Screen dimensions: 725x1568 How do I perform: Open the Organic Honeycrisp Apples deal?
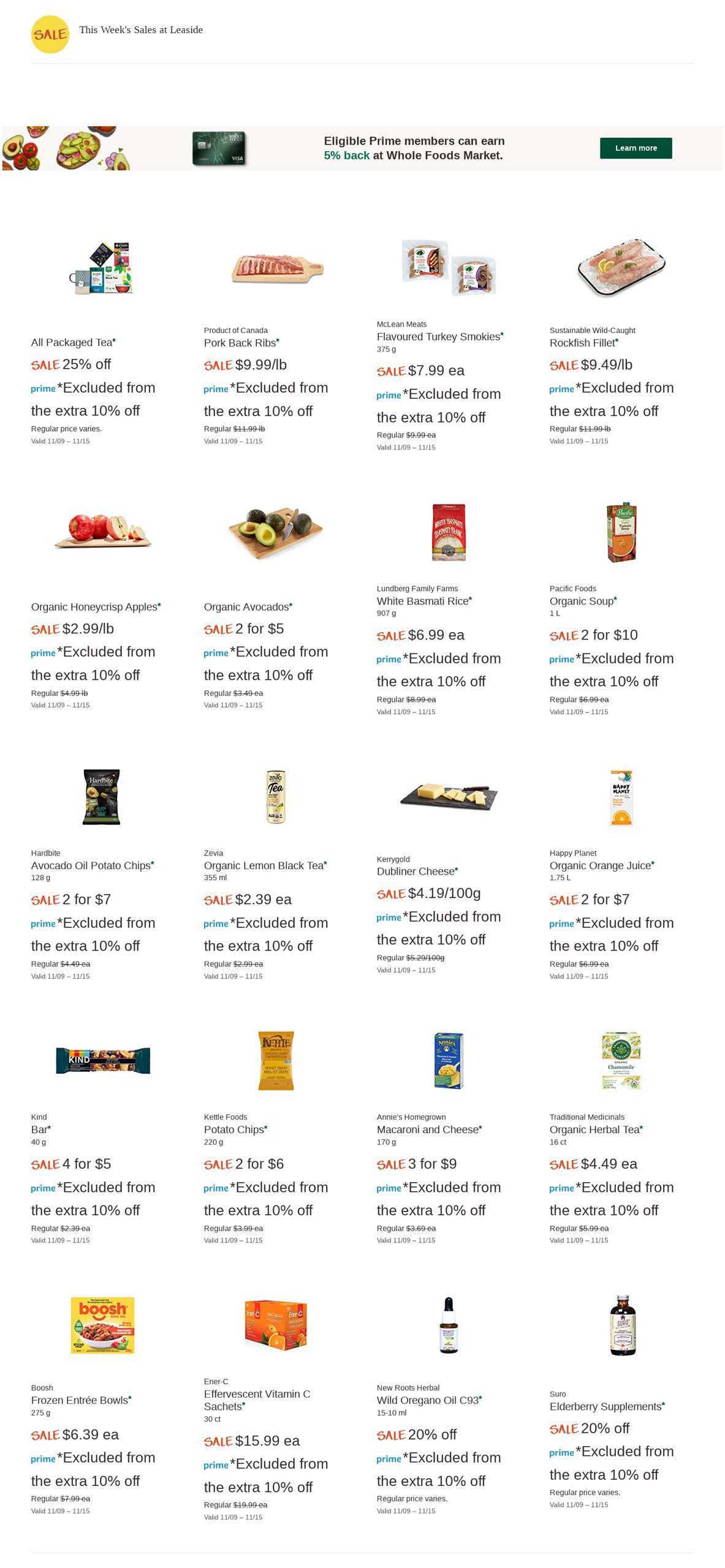95,607
